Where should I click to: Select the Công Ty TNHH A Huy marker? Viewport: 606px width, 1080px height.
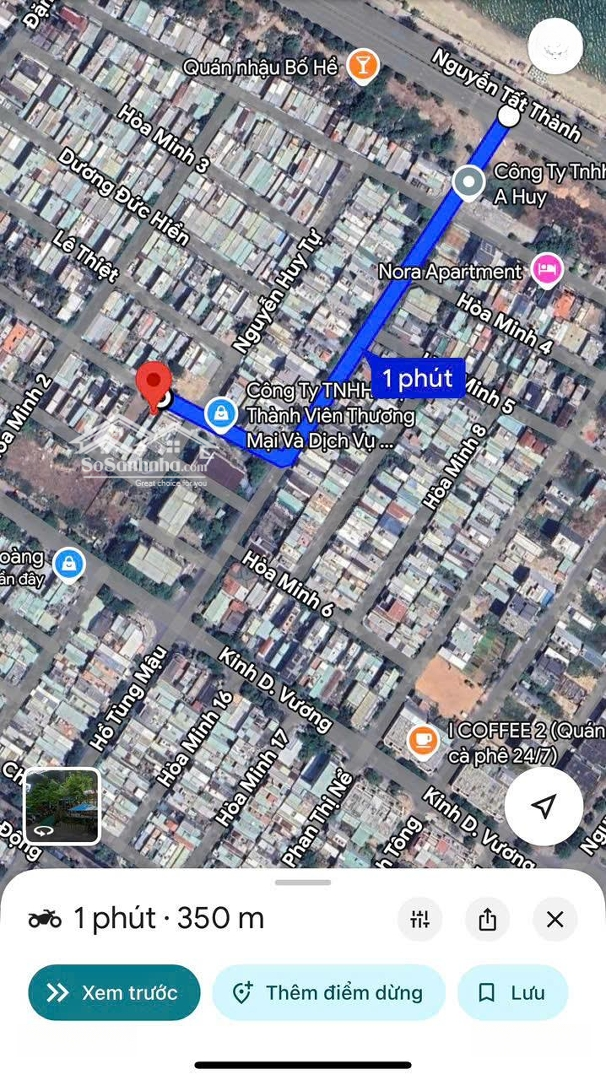pos(468,182)
